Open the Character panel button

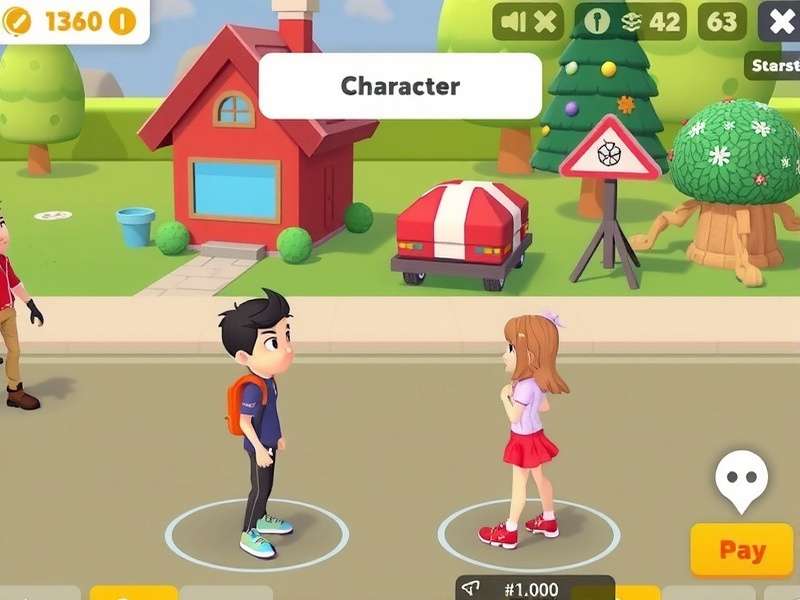click(x=400, y=86)
